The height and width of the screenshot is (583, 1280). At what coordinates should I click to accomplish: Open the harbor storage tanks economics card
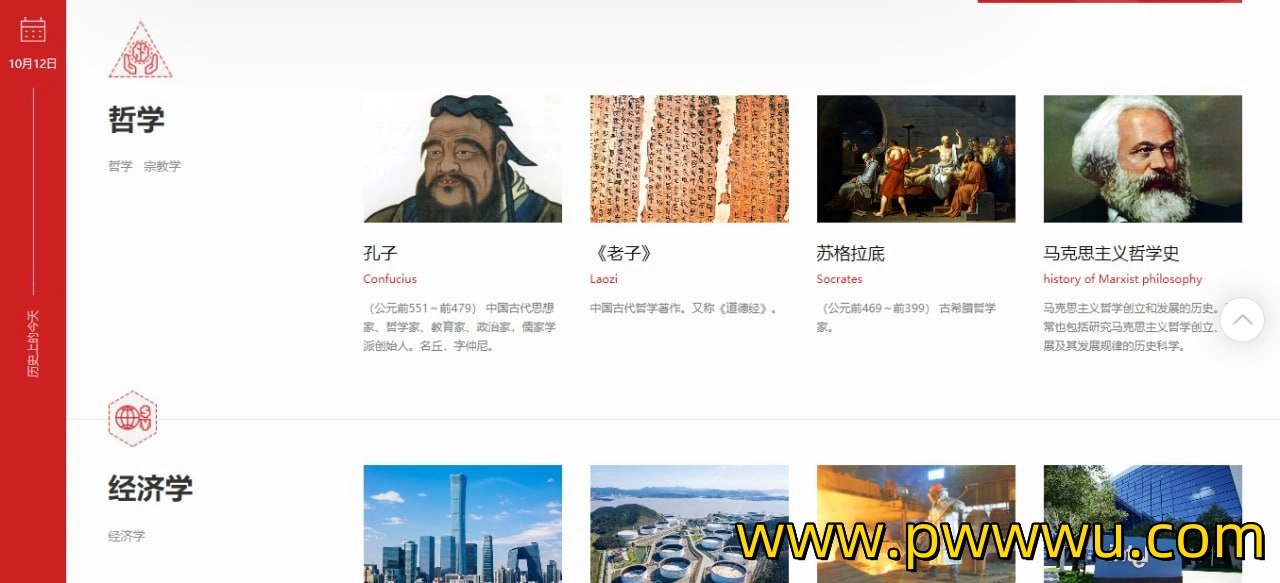pyautogui.click(x=689, y=524)
